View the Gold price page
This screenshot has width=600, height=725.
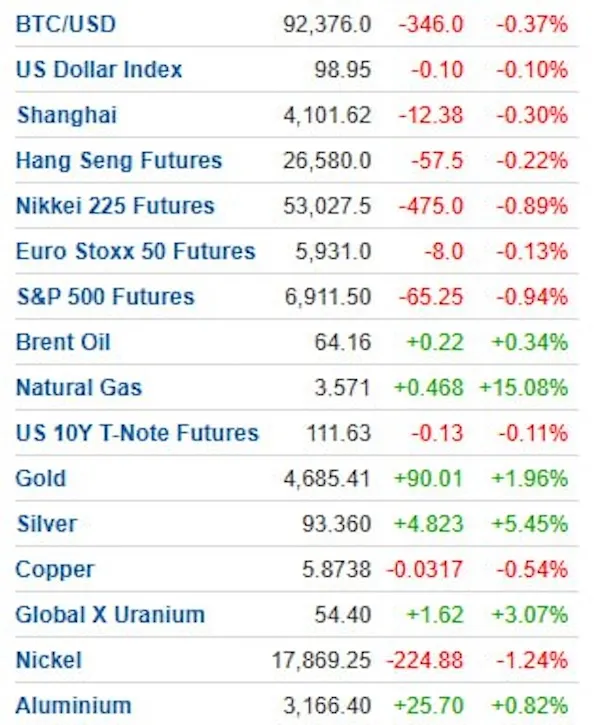coord(40,478)
